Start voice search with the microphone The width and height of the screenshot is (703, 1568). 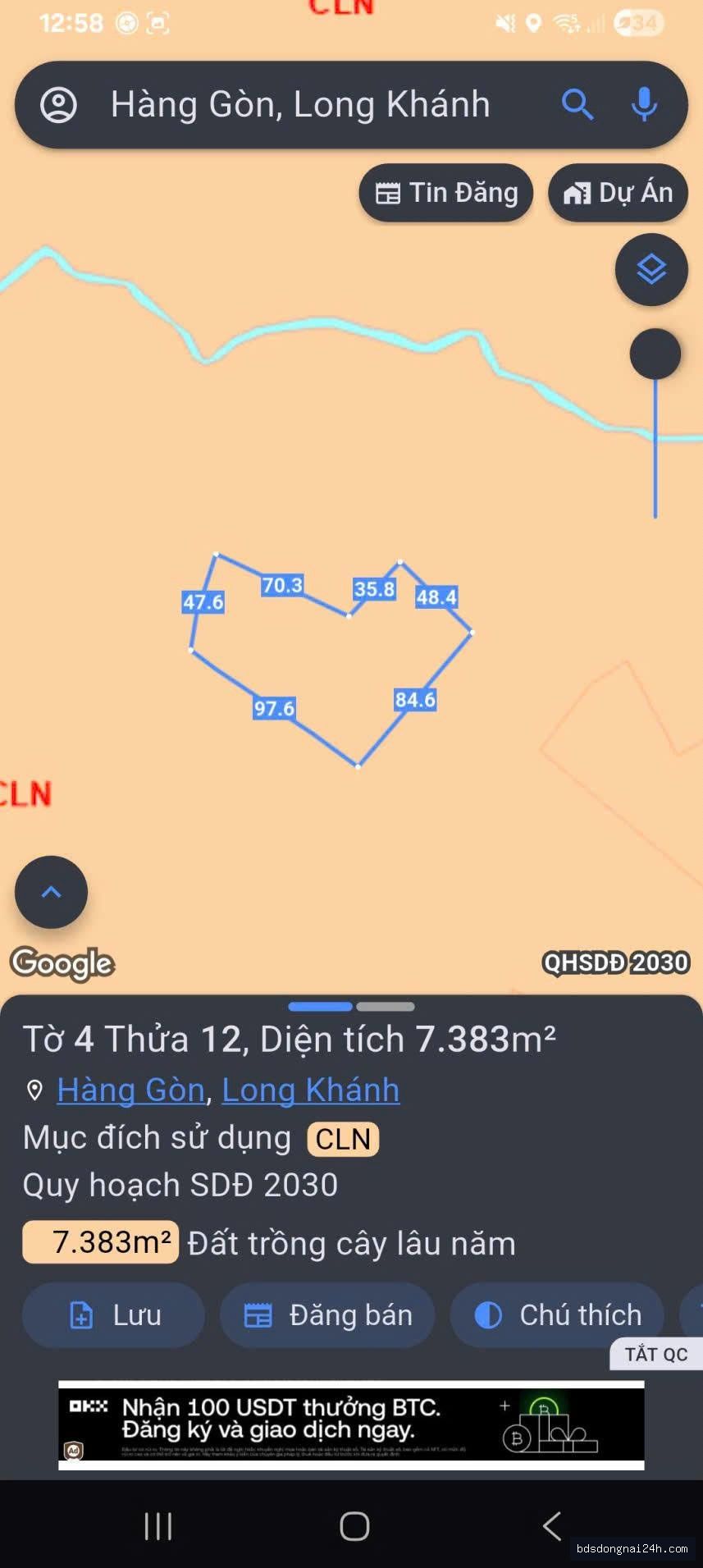pyautogui.click(x=645, y=105)
